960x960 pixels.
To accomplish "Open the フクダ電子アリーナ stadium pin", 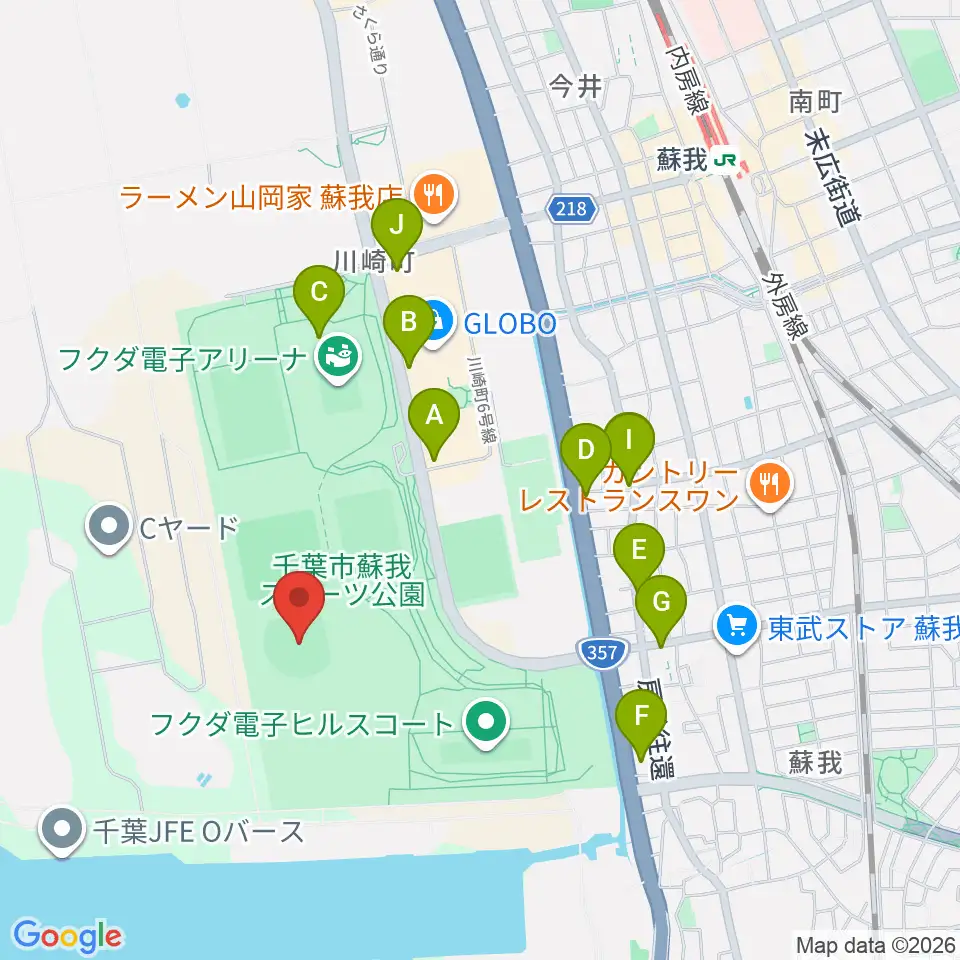I will click(339, 359).
